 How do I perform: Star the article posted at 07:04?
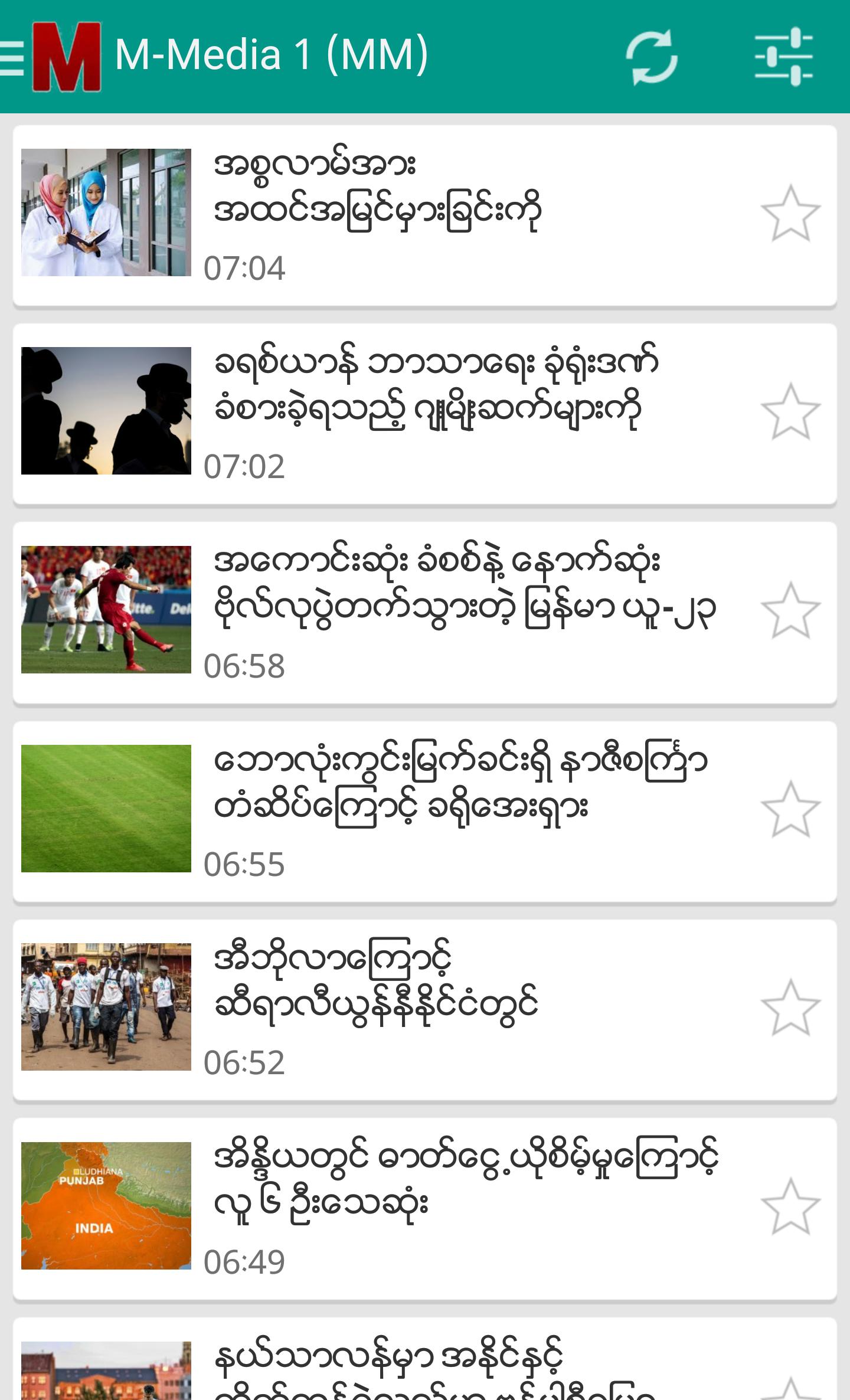click(790, 214)
